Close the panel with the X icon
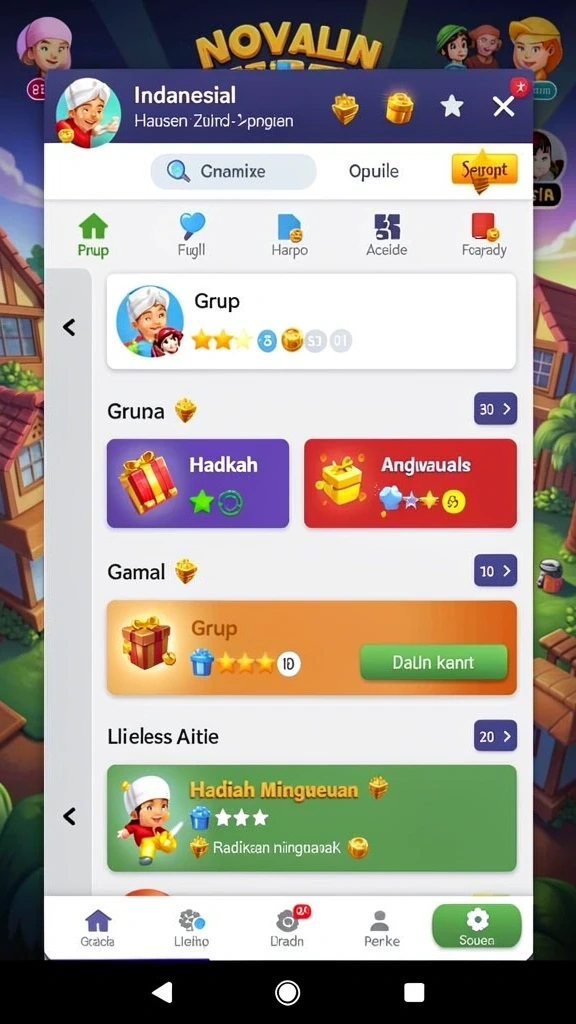Screen dimensions: 576x1024 pos(504,106)
